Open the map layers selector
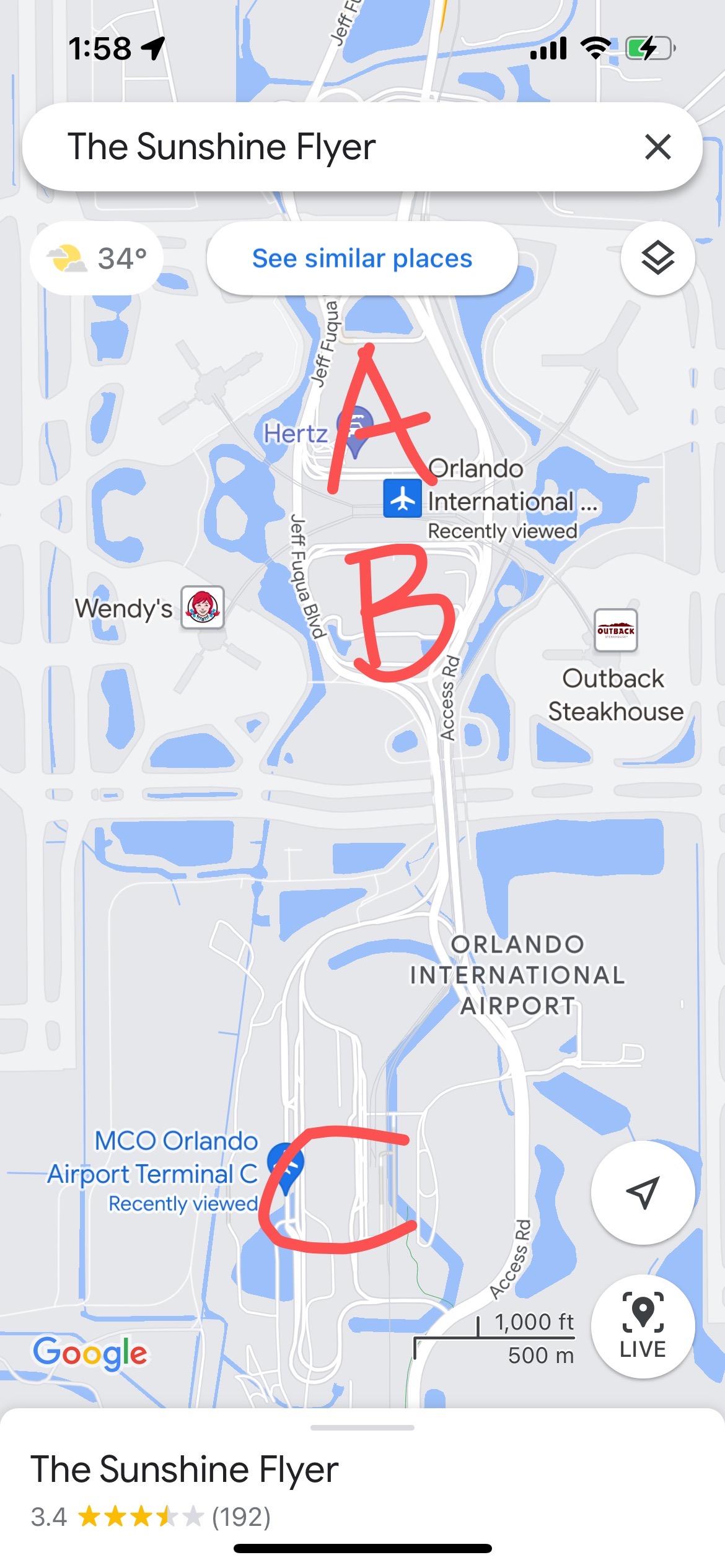This screenshot has width=725, height=1568. point(657,258)
